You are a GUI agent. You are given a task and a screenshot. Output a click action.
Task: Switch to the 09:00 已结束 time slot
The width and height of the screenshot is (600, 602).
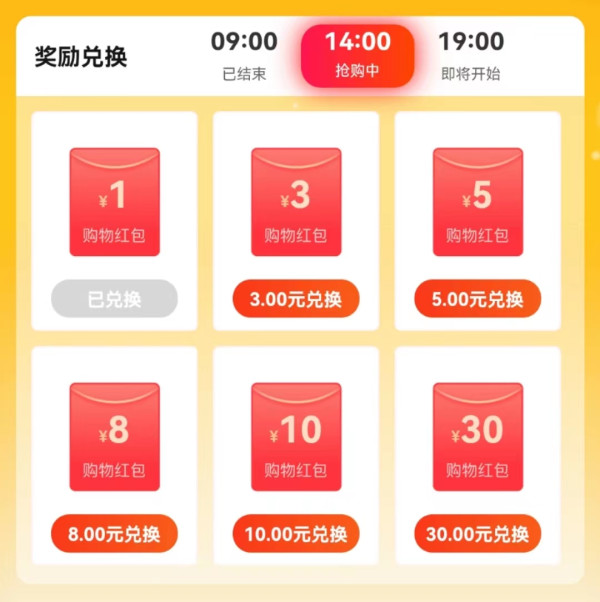244,55
